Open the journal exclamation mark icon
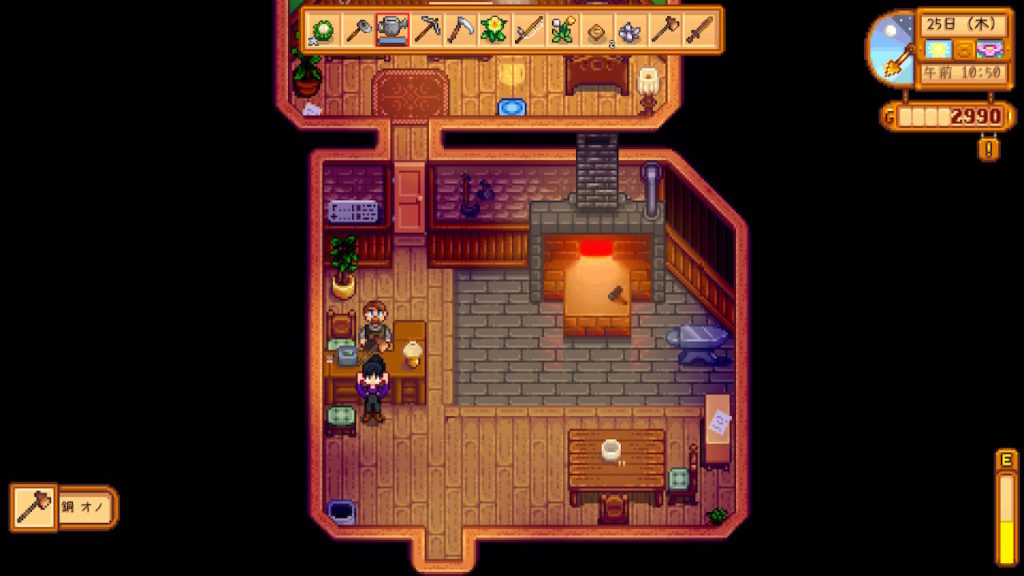Viewport: 1024px width, 576px height. click(988, 149)
